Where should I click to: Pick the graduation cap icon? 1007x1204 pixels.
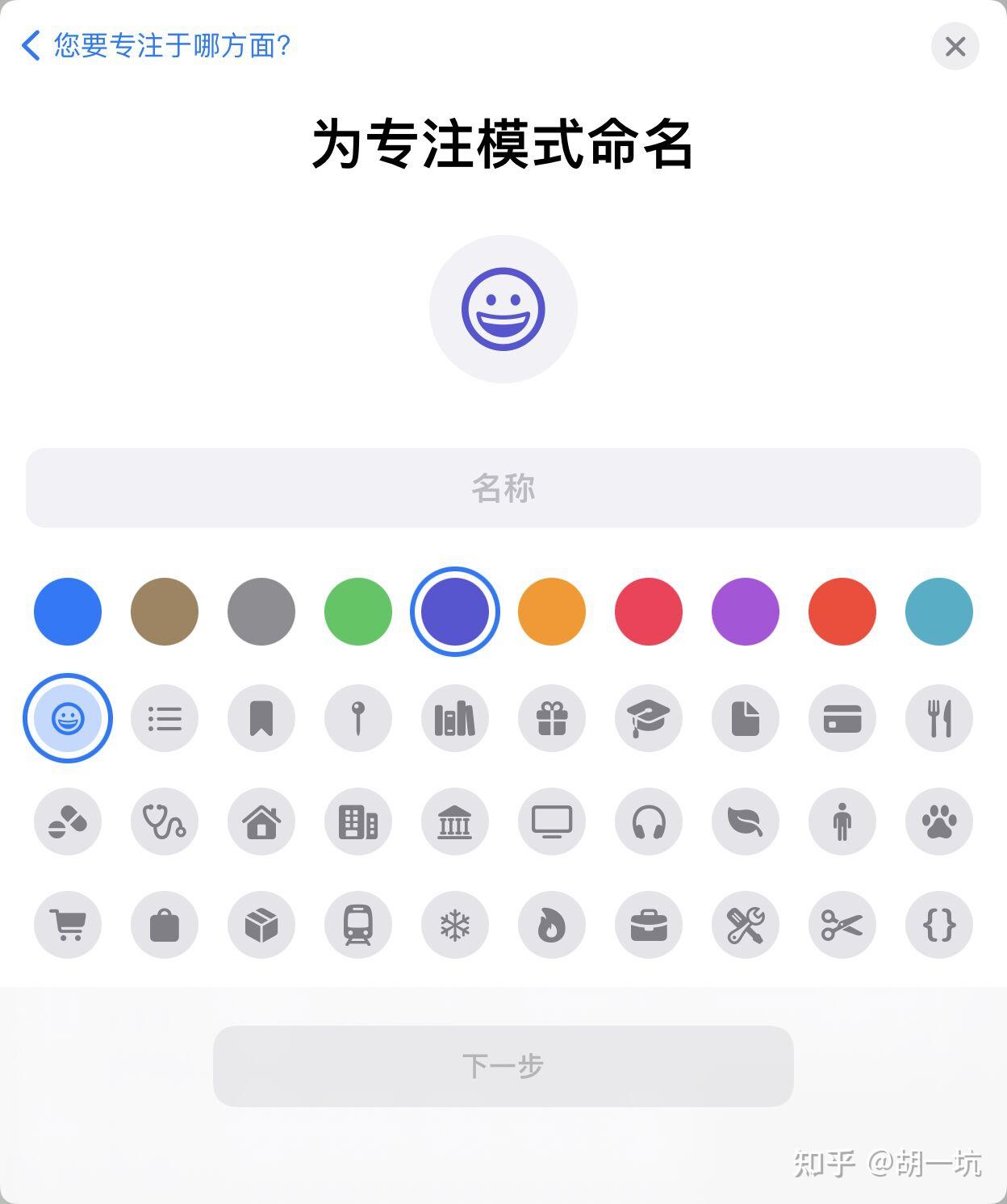click(x=649, y=718)
